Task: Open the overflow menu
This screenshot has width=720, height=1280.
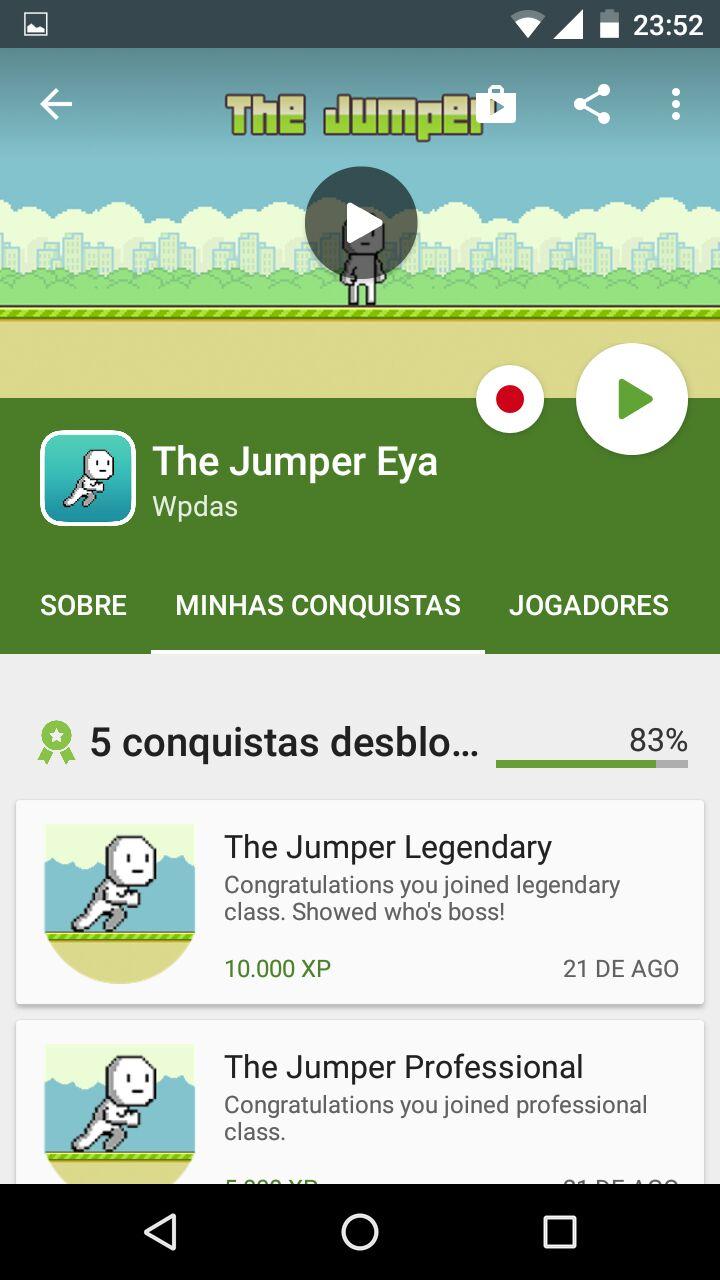Action: point(676,104)
